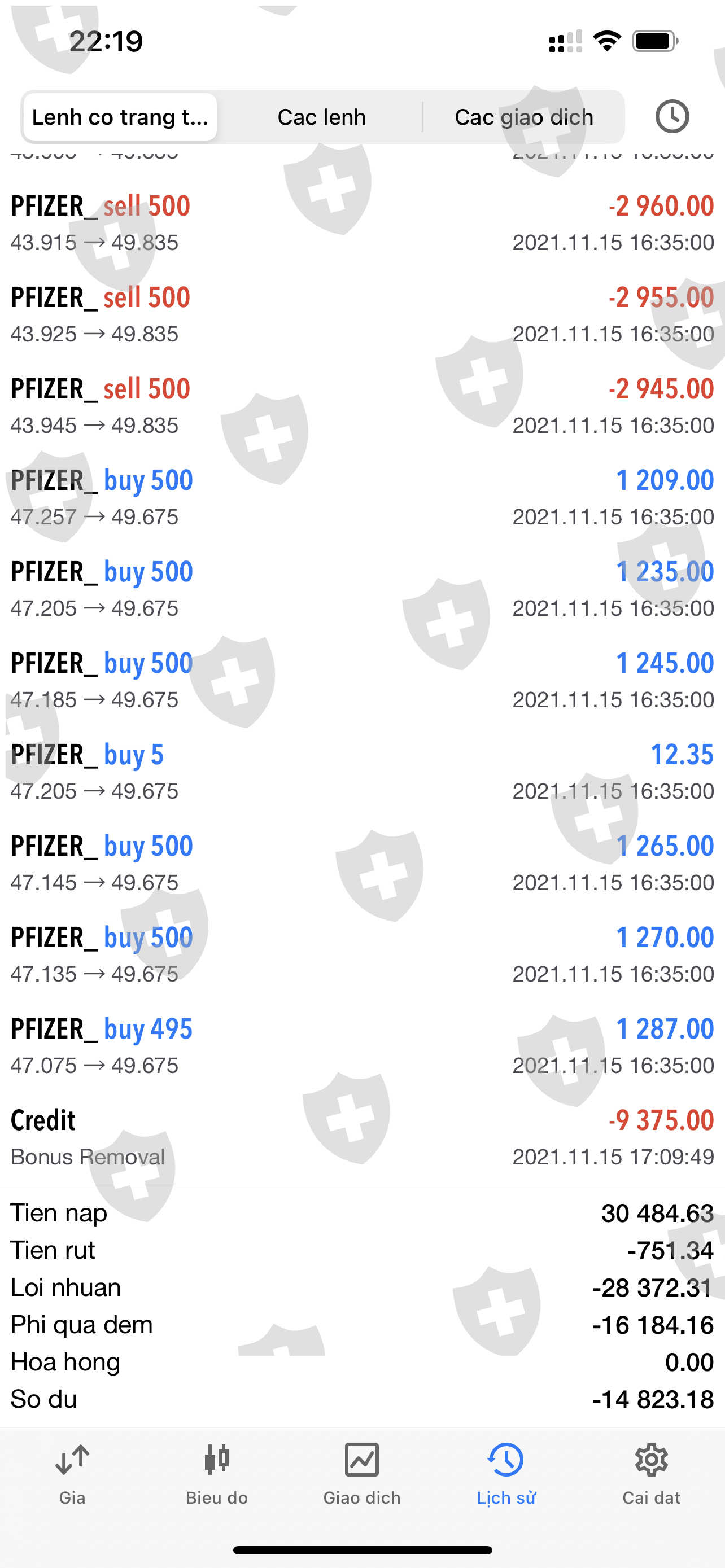
Task: Expand the PFIZER sell trade losing -2 960.00
Action: pyautogui.click(x=362, y=224)
